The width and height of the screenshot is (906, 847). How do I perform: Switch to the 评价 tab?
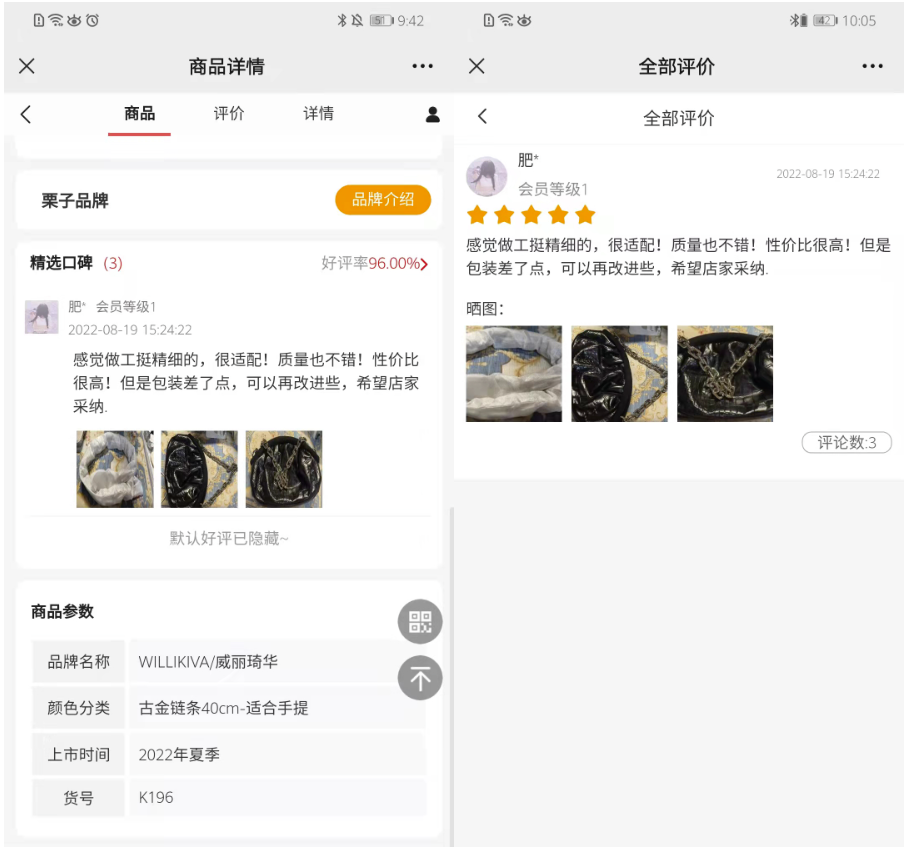coord(229,114)
